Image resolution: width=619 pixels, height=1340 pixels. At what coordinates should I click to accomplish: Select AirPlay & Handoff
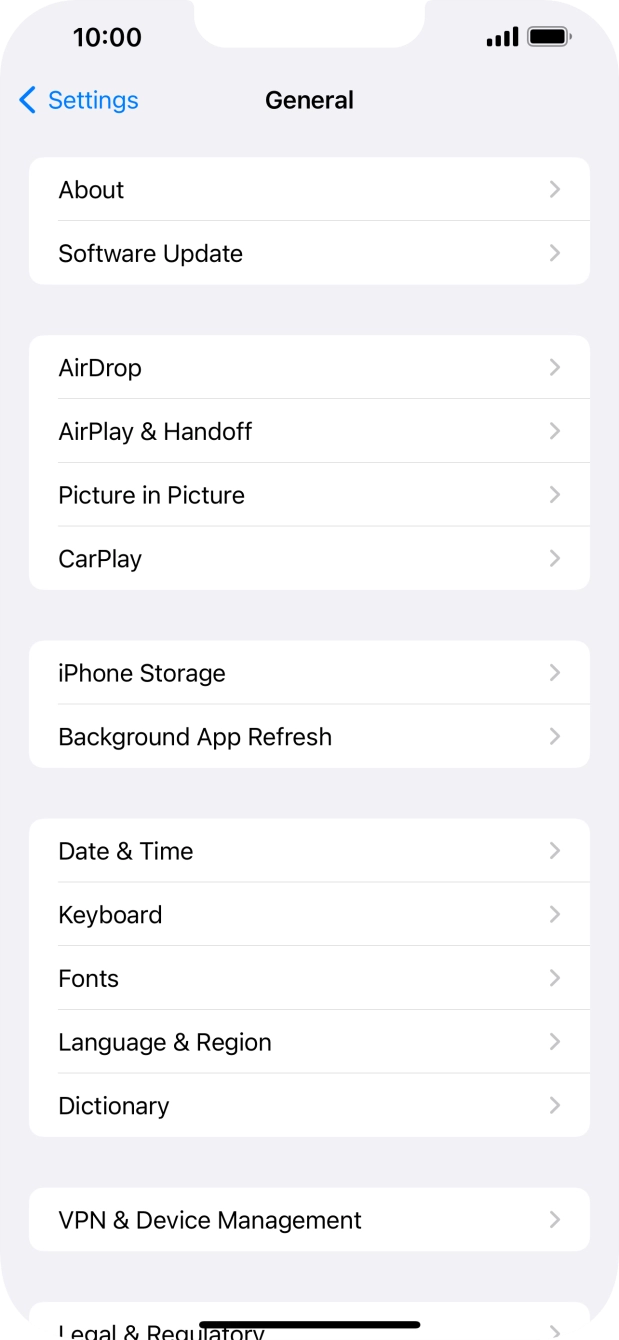309,432
